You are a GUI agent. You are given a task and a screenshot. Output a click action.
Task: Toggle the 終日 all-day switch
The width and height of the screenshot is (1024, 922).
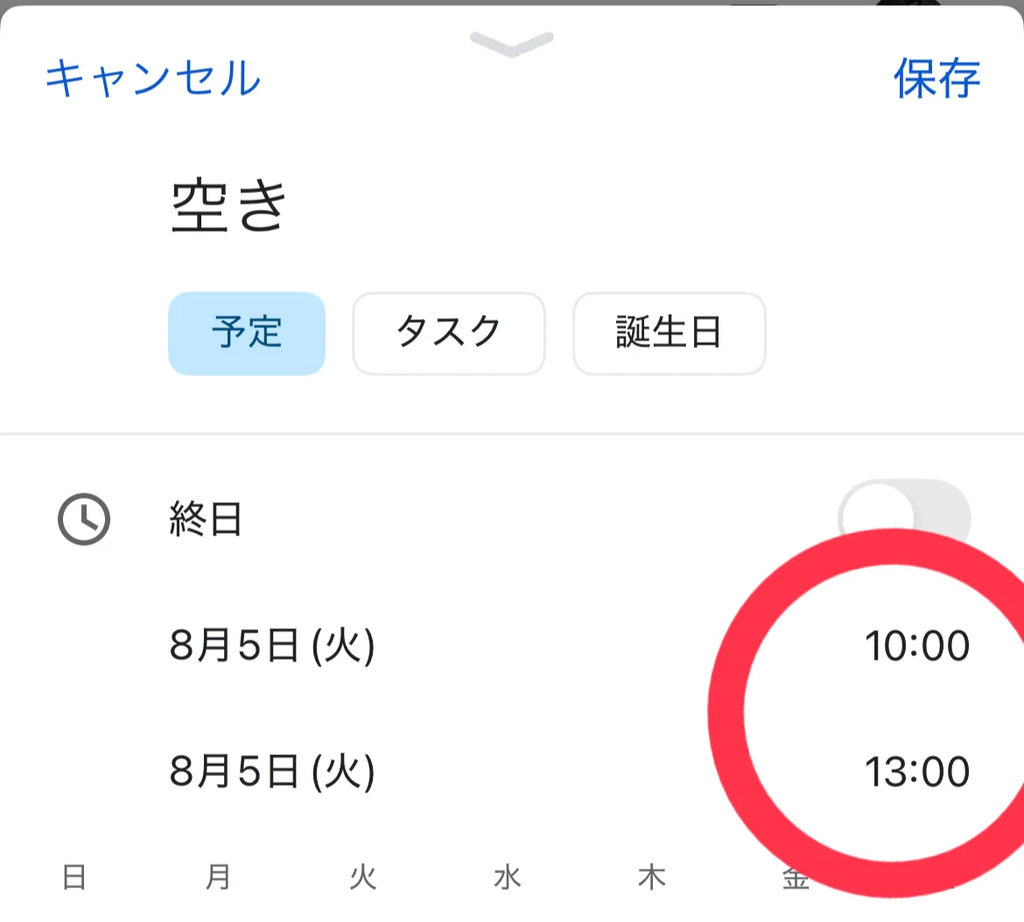(905, 516)
